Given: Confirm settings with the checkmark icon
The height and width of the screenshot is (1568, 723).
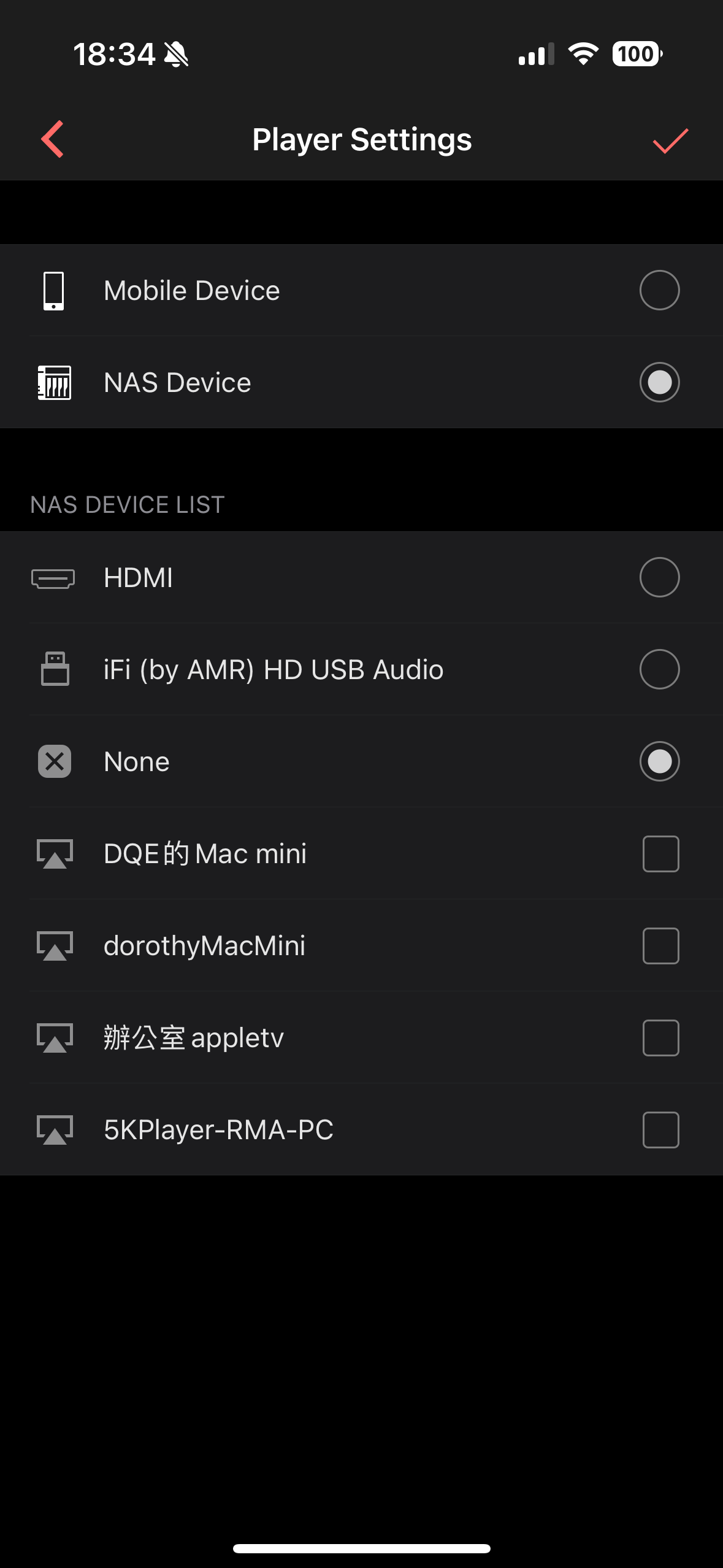Looking at the screenshot, I should click(x=670, y=140).
